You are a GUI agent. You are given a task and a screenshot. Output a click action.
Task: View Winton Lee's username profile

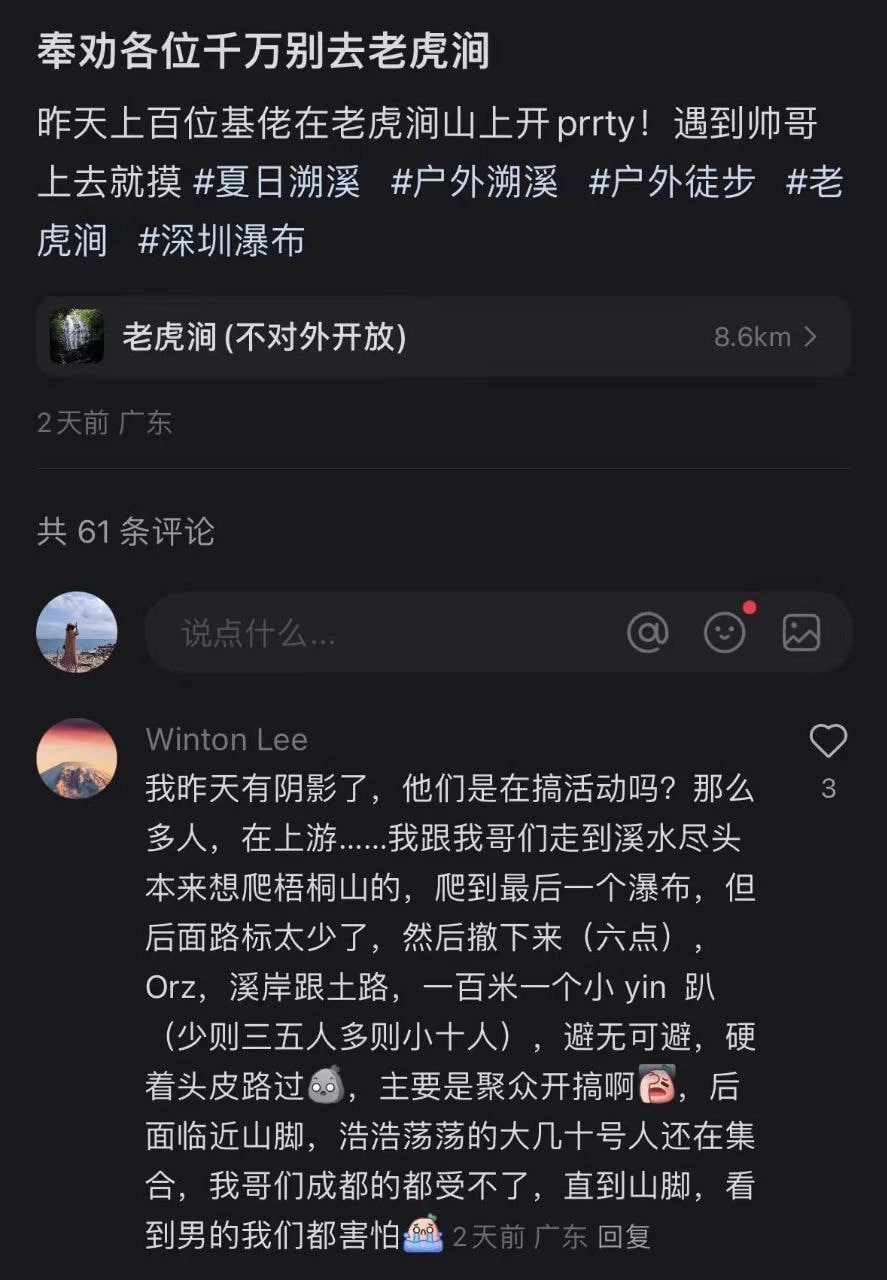click(x=227, y=740)
